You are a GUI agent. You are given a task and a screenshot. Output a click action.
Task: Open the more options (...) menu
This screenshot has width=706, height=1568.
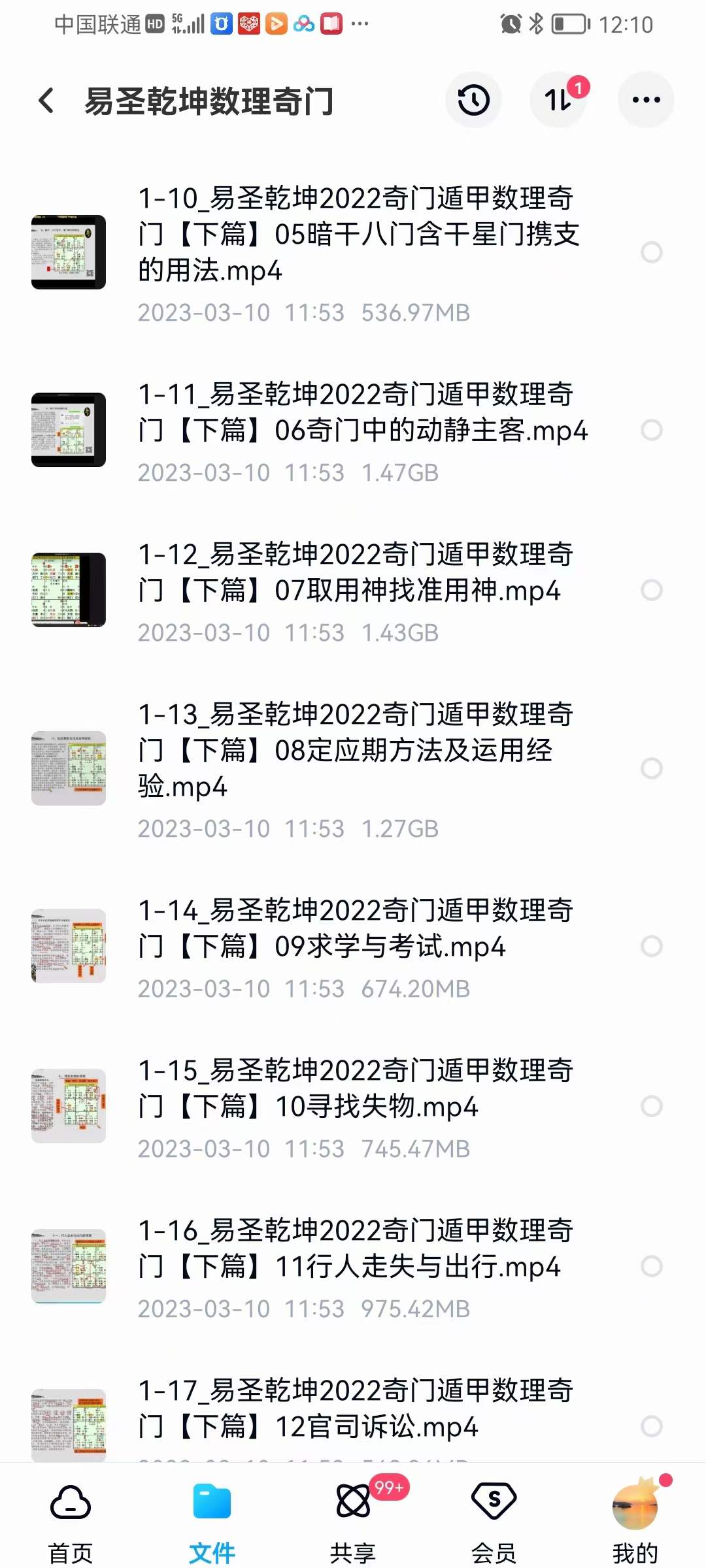coord(646,99)
